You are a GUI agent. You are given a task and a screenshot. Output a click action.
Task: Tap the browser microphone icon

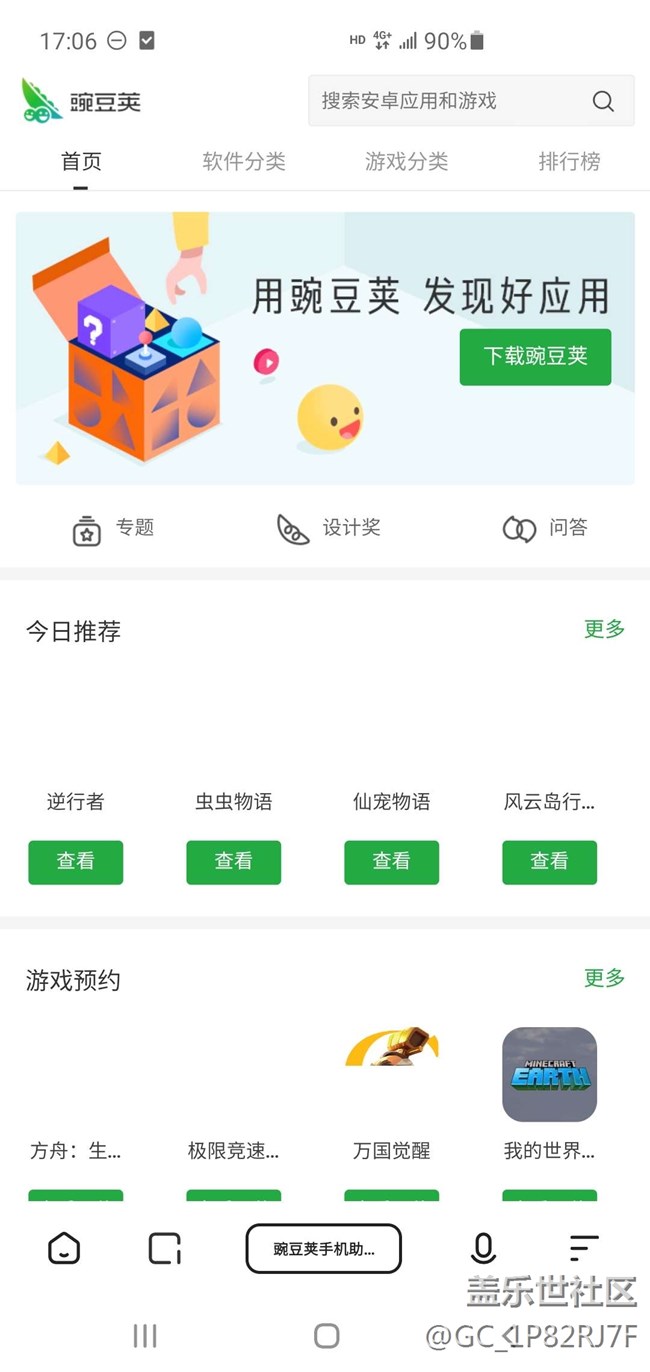483,1248
